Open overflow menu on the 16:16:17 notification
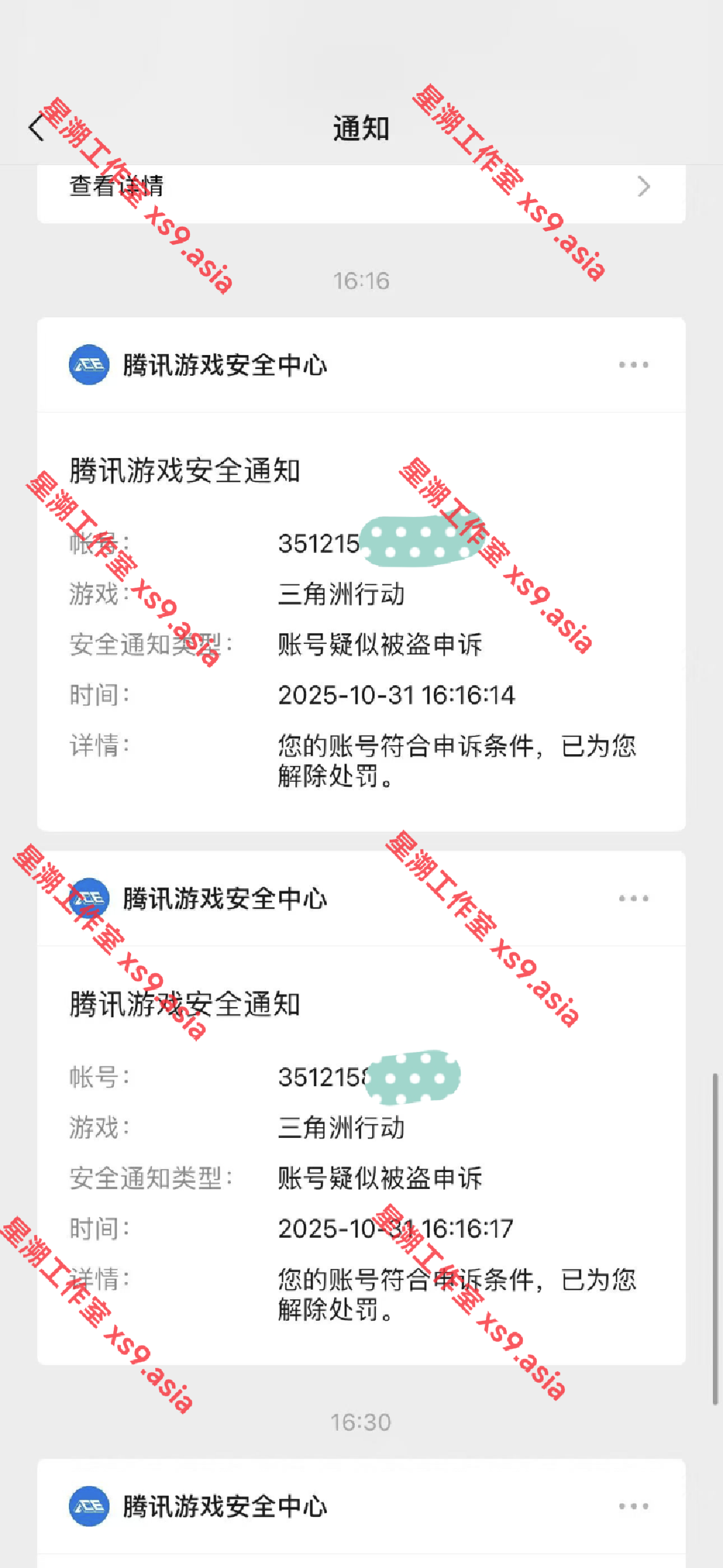 (633, 898)
